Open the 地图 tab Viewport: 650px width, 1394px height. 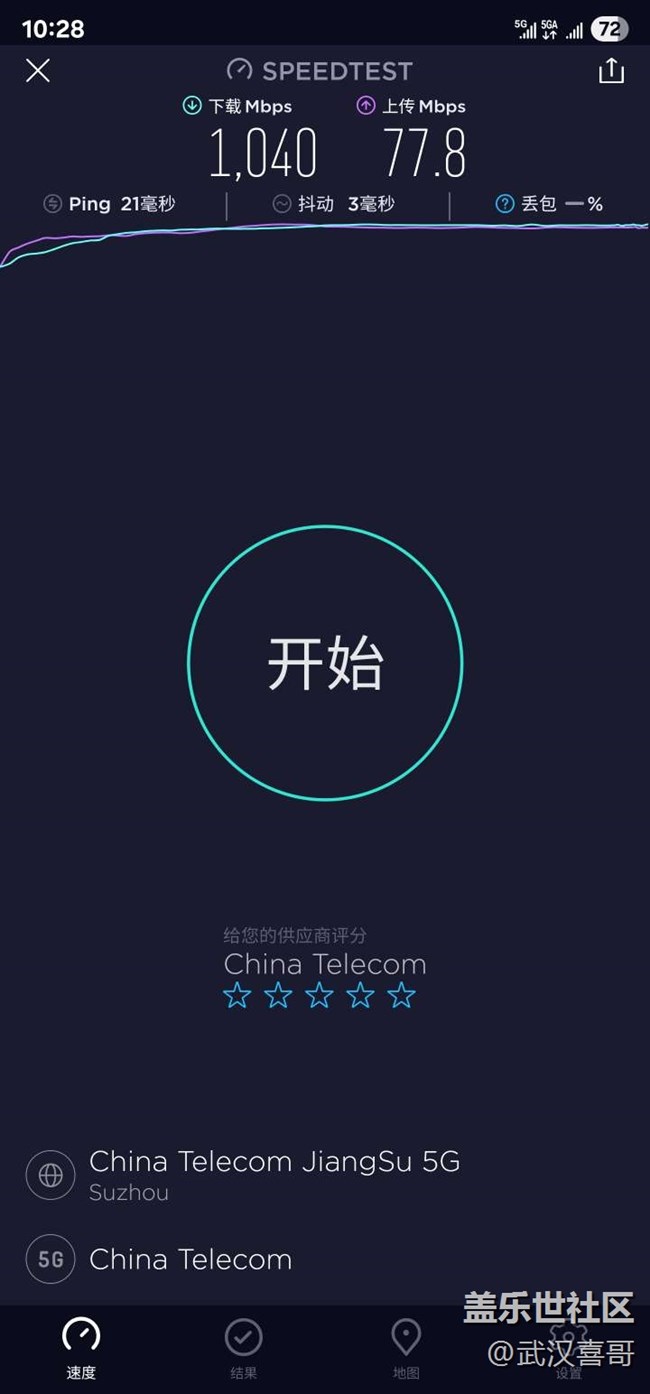(406, 1349)
